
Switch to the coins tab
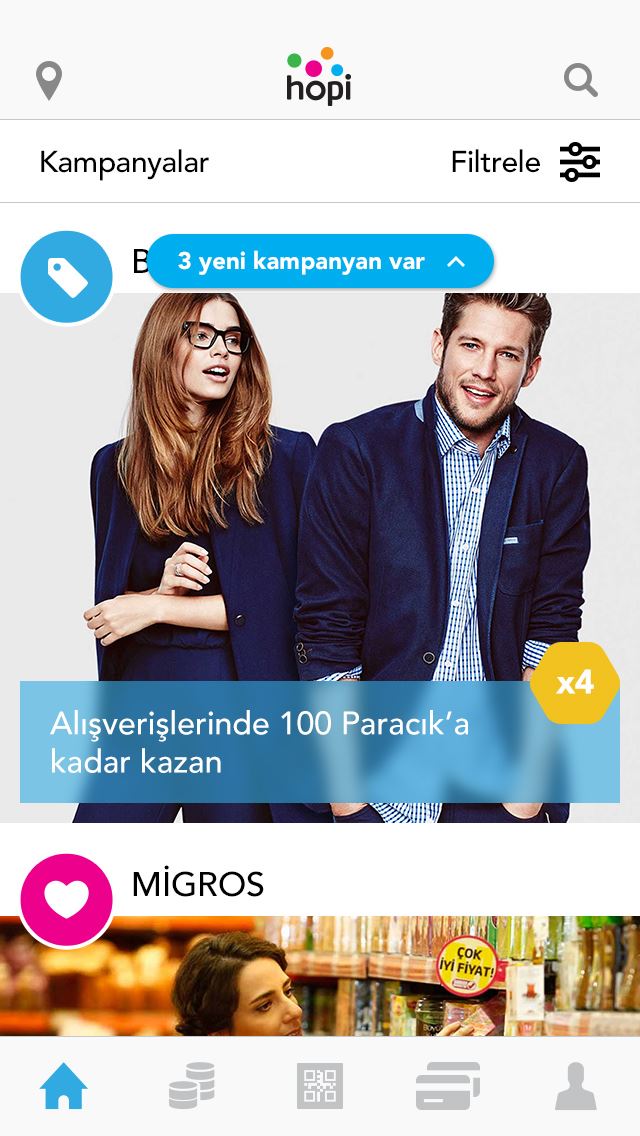pos(192,1085)
